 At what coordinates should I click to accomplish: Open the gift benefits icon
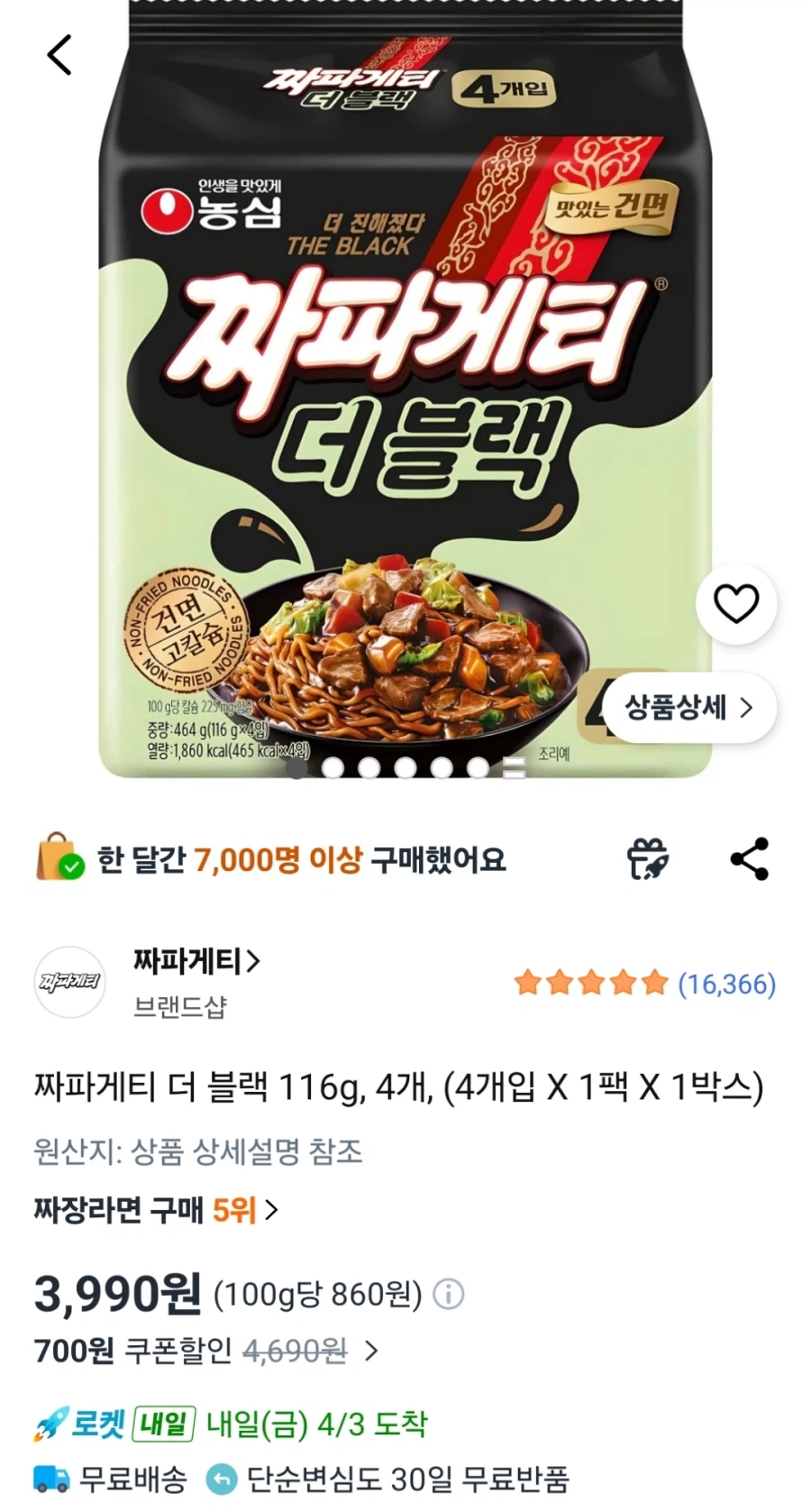point(647,857)
